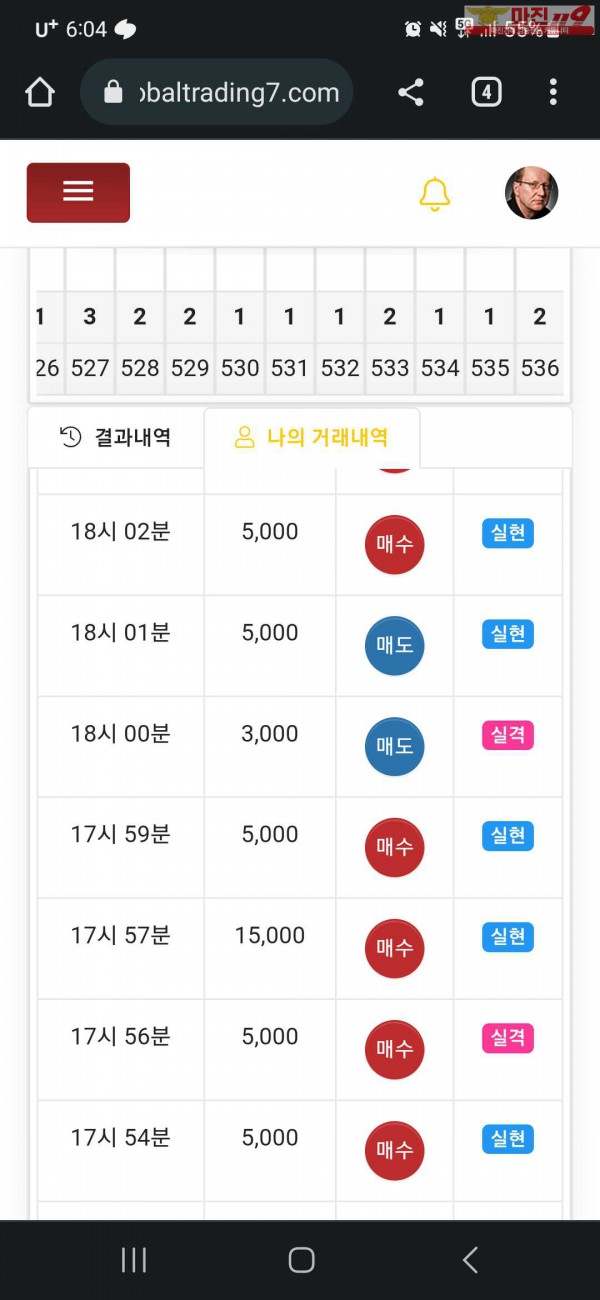
Task: Open recent apps from the navigation bar
Action: pyautogui.click(x=133, y=1260)
